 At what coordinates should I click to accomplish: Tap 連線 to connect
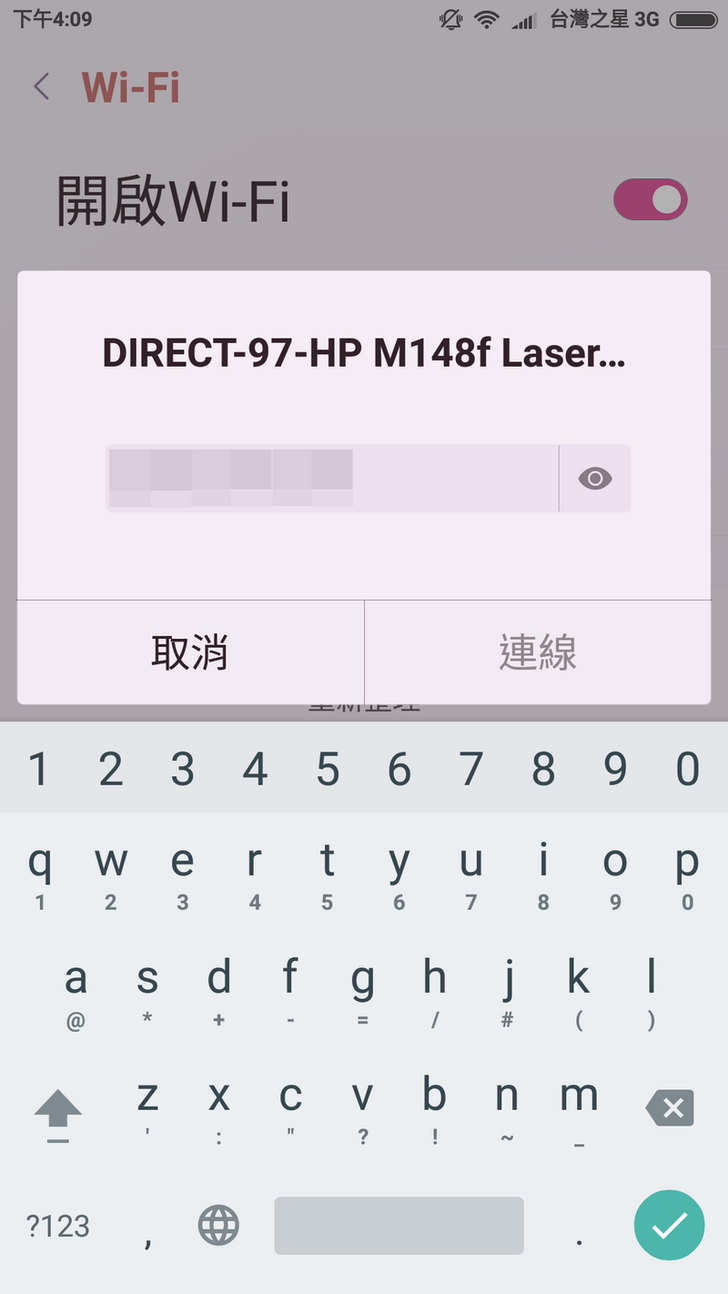pos(538,652)
